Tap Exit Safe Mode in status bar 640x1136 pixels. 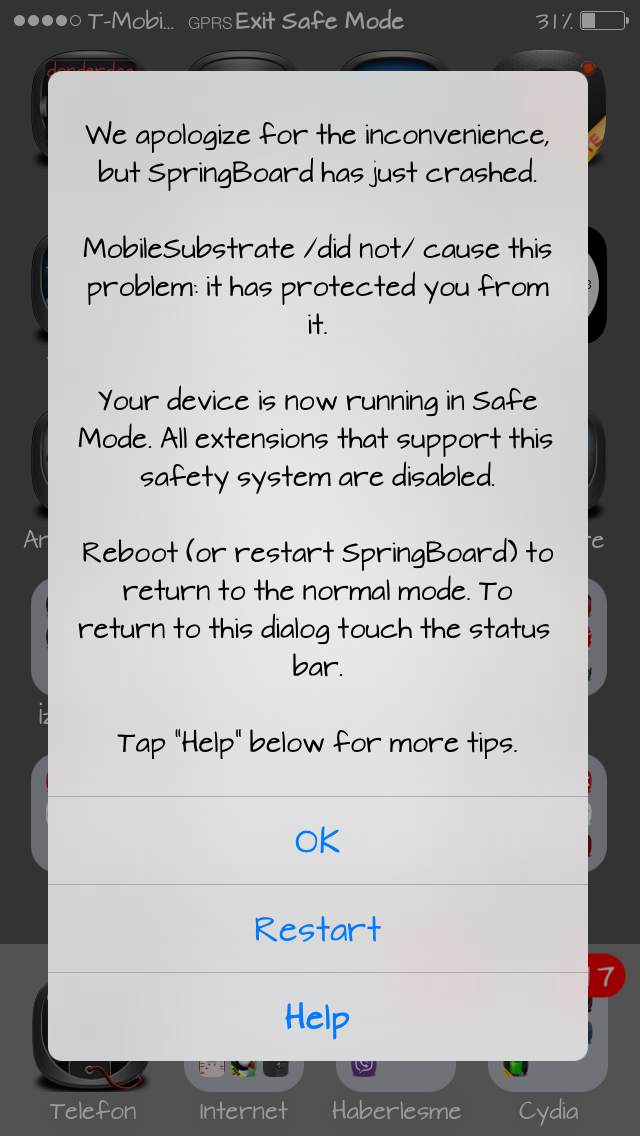click(320, 21)
